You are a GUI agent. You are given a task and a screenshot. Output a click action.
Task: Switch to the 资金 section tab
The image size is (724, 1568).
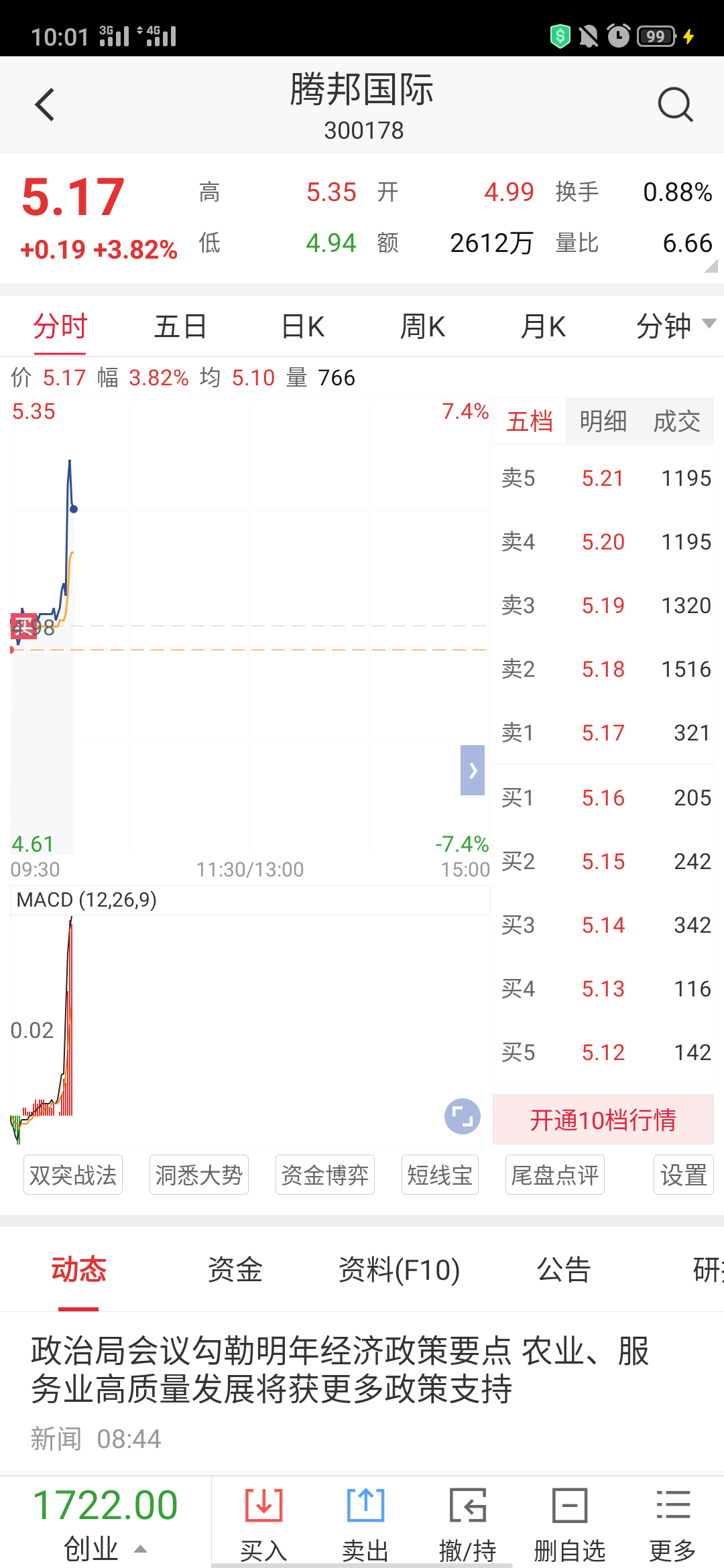tap(235, 1270)
